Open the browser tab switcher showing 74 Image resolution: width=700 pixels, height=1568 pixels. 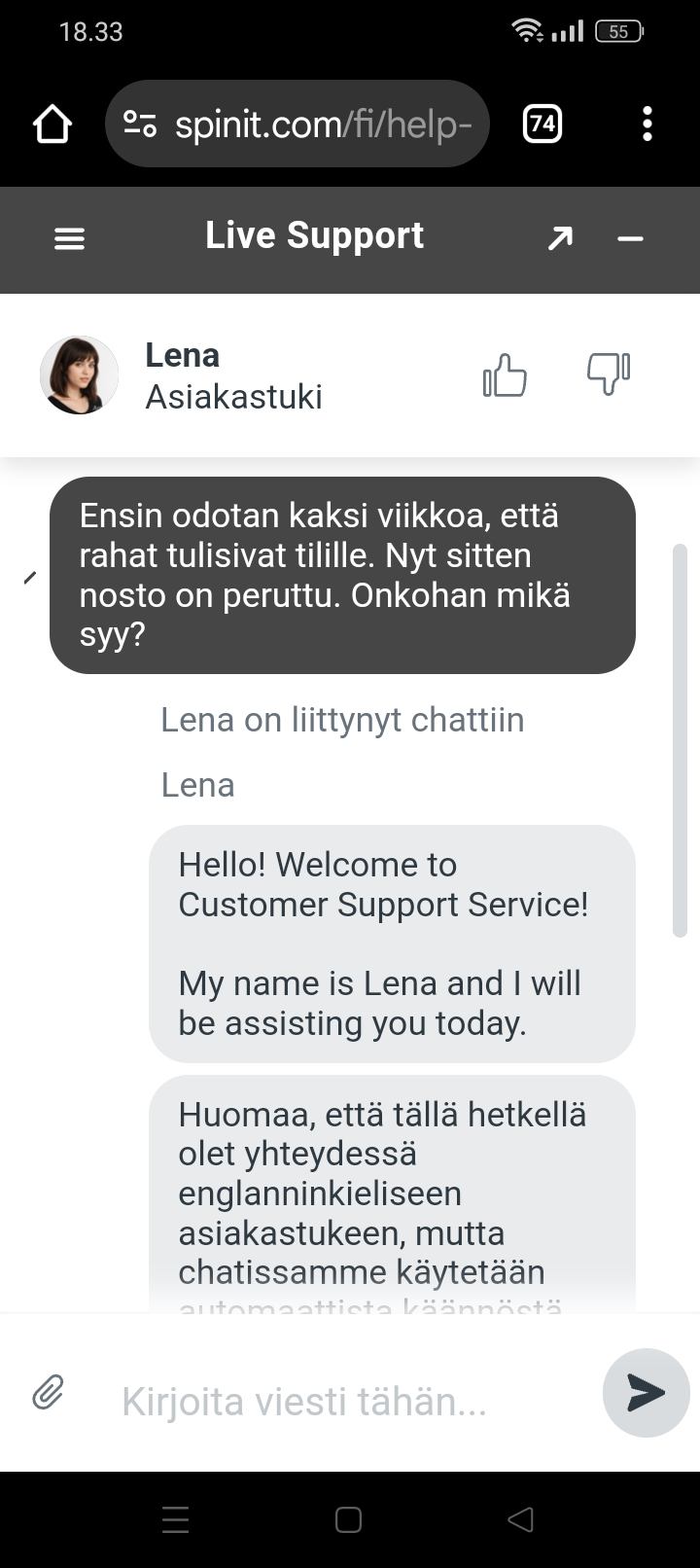542,125
